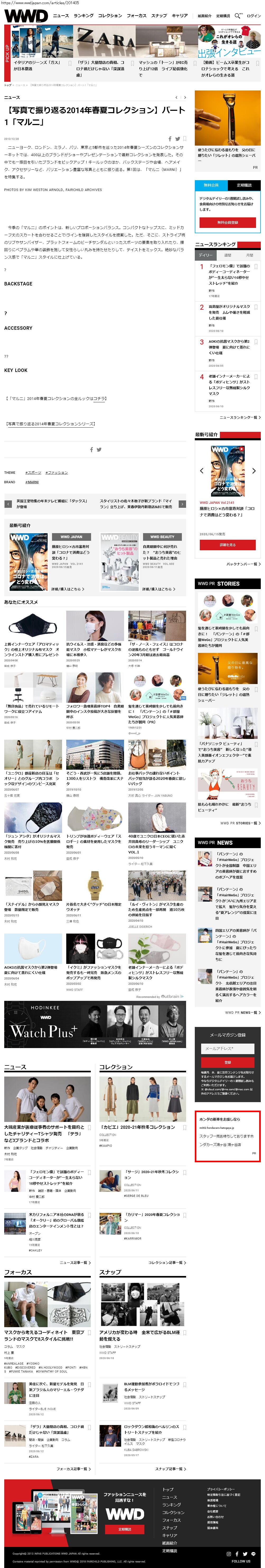Share this article on Facebook
Viewport: 265px width, 1568px height.
tap(170, 139)
